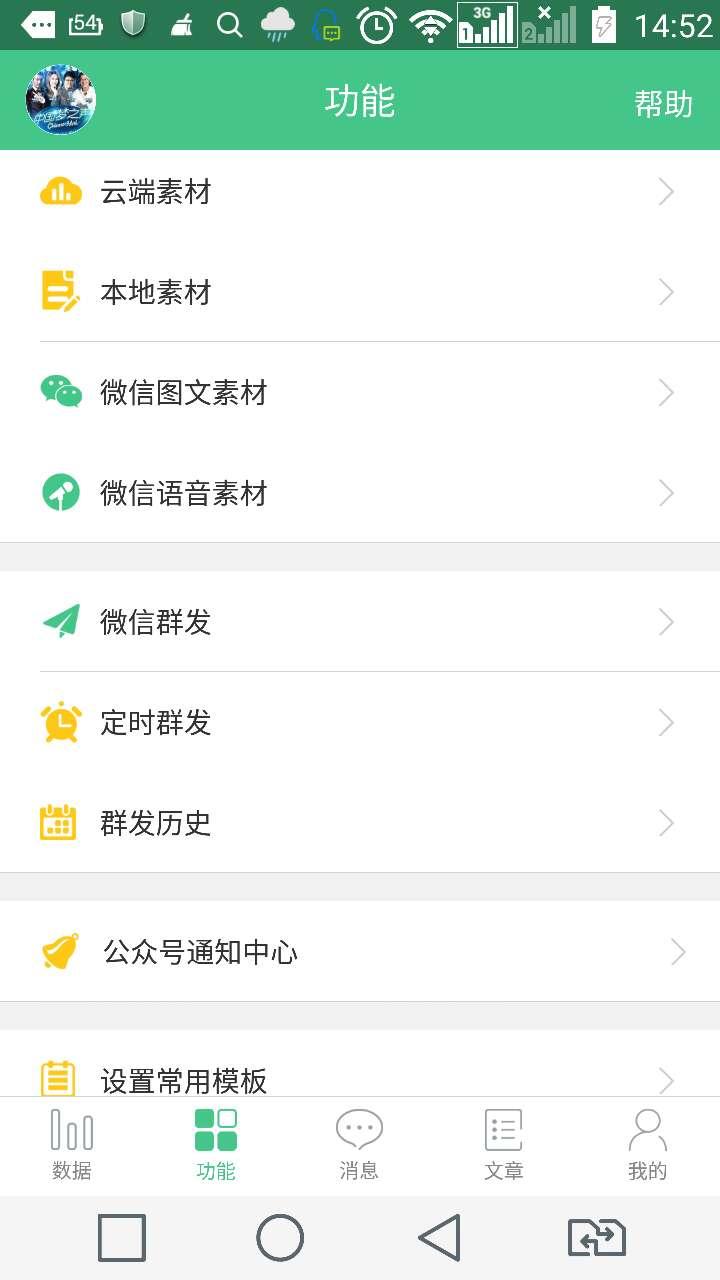Open 云端素材 cloud materials
This screenshot has height=1280, width=720.
(x=360, y=192)
